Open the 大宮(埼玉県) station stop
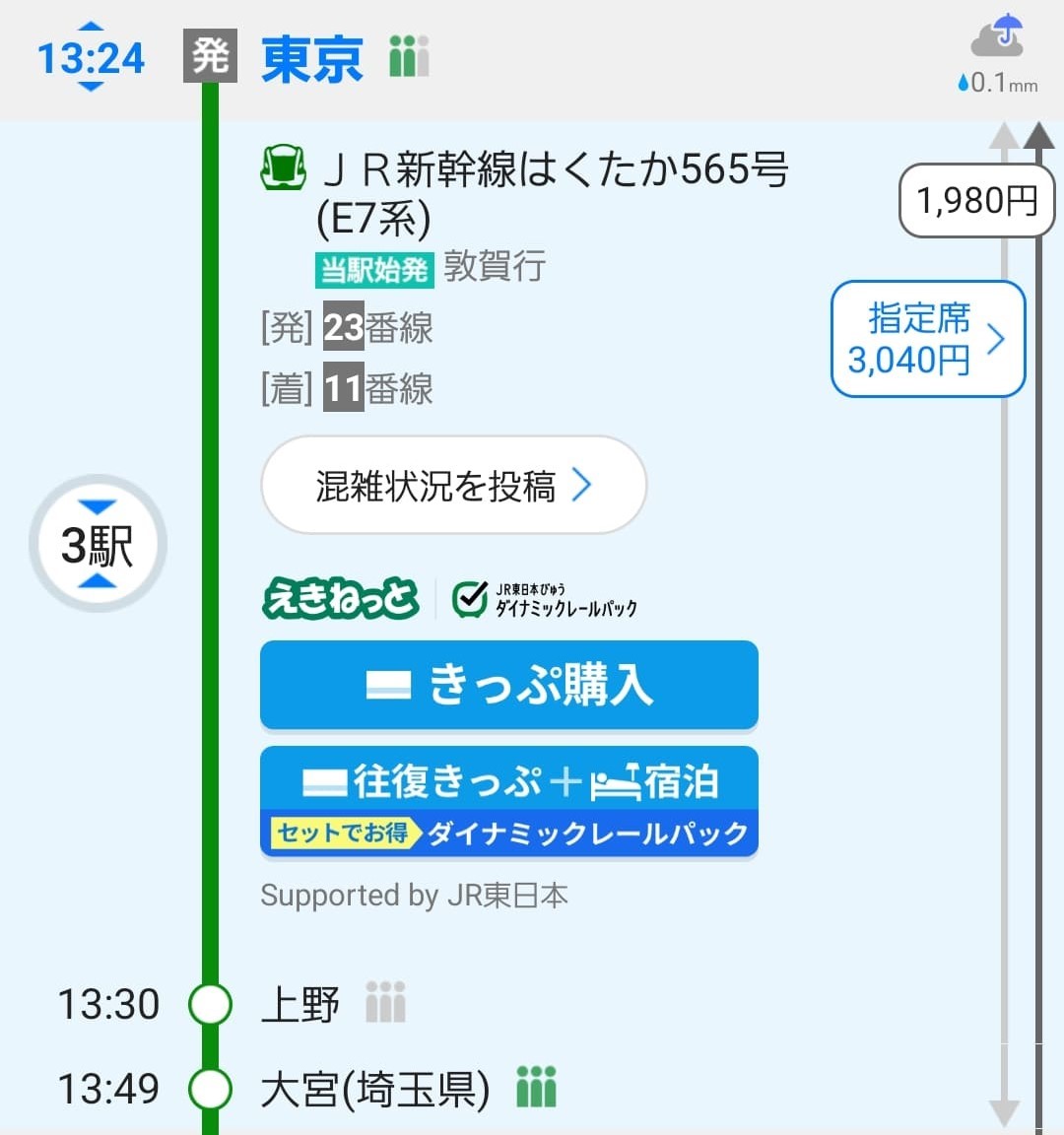The height and width of the screenshot is (1135, 1064). [x=374, y=1089]
